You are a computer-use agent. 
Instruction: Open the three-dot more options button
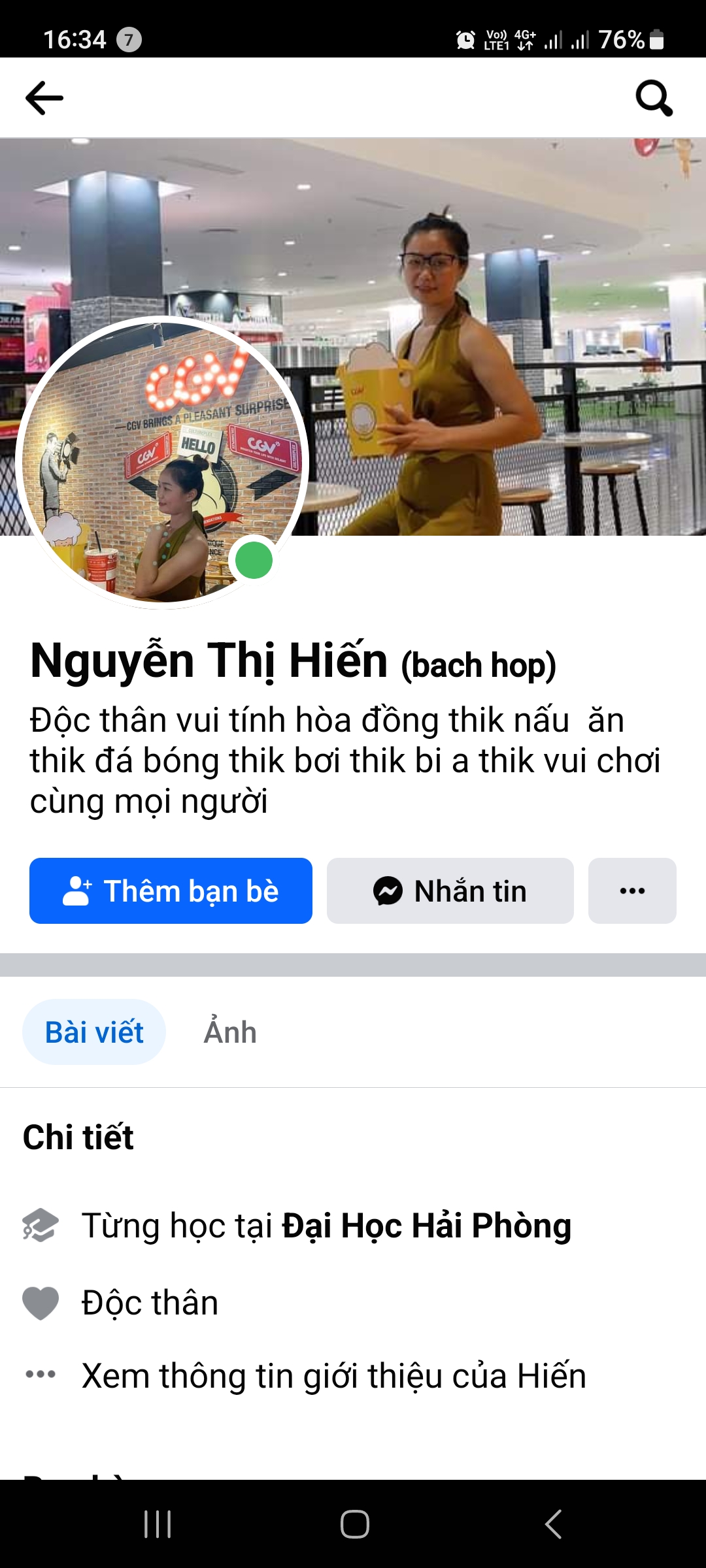631,890
